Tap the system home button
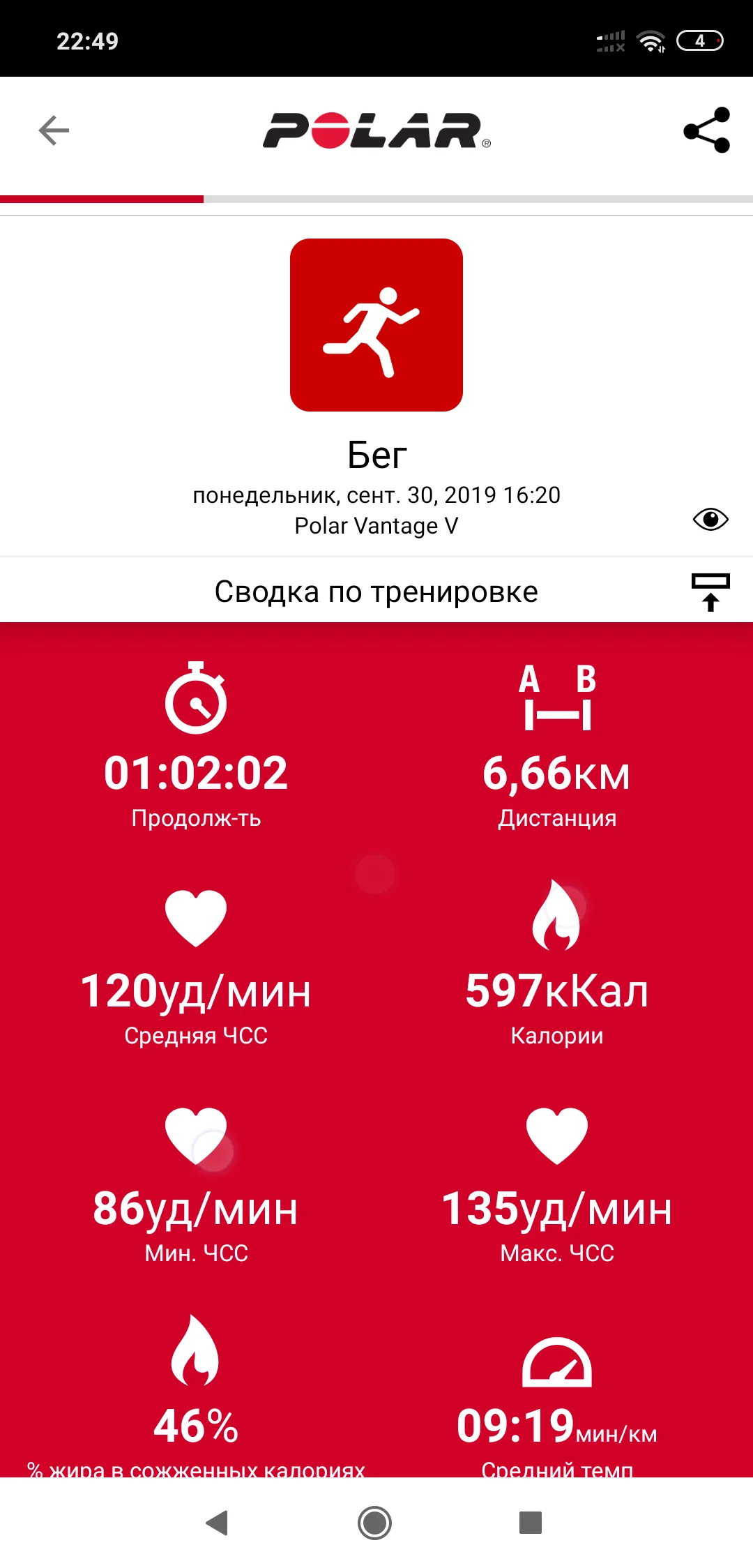The image size is (753, 1568). [375, 1523]
